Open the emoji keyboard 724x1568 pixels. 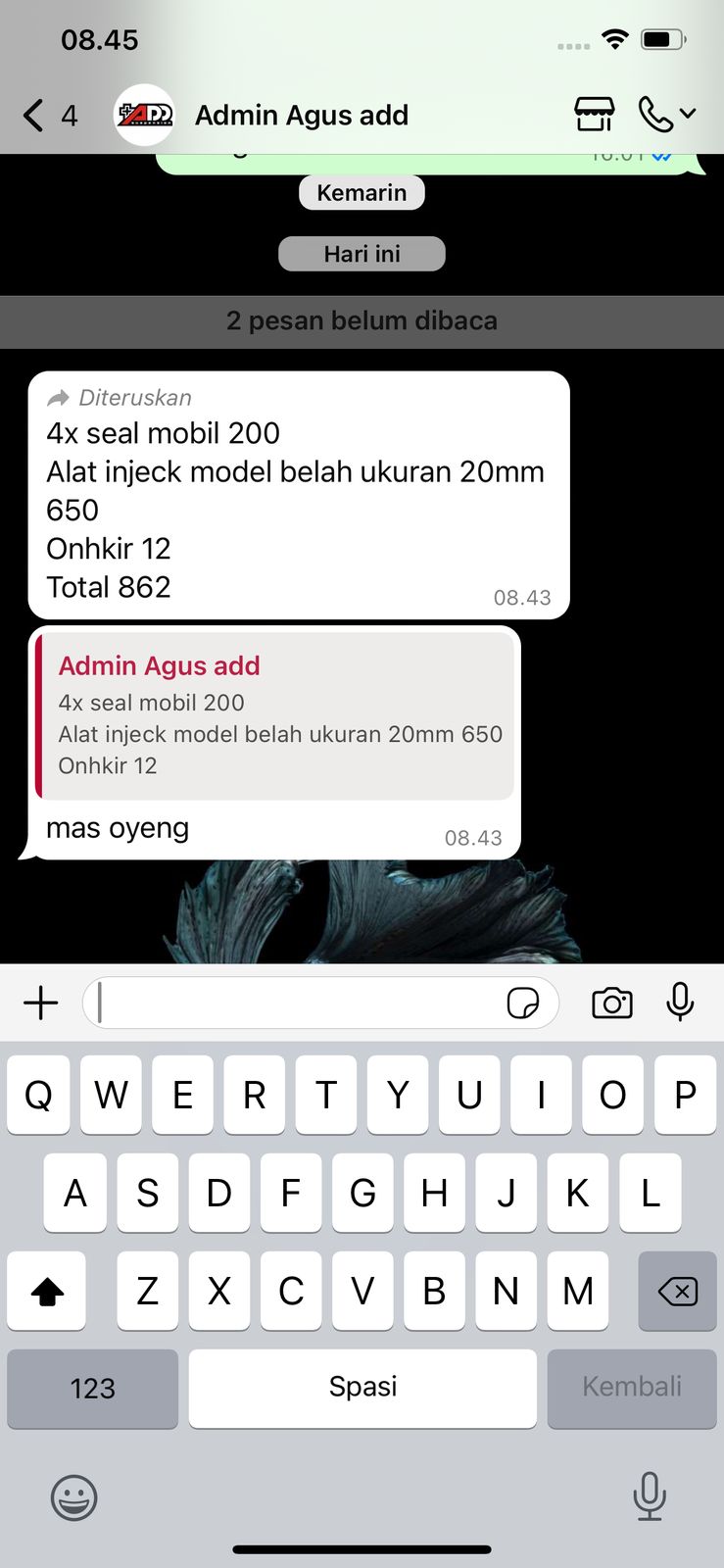[x=73, y=1497]
